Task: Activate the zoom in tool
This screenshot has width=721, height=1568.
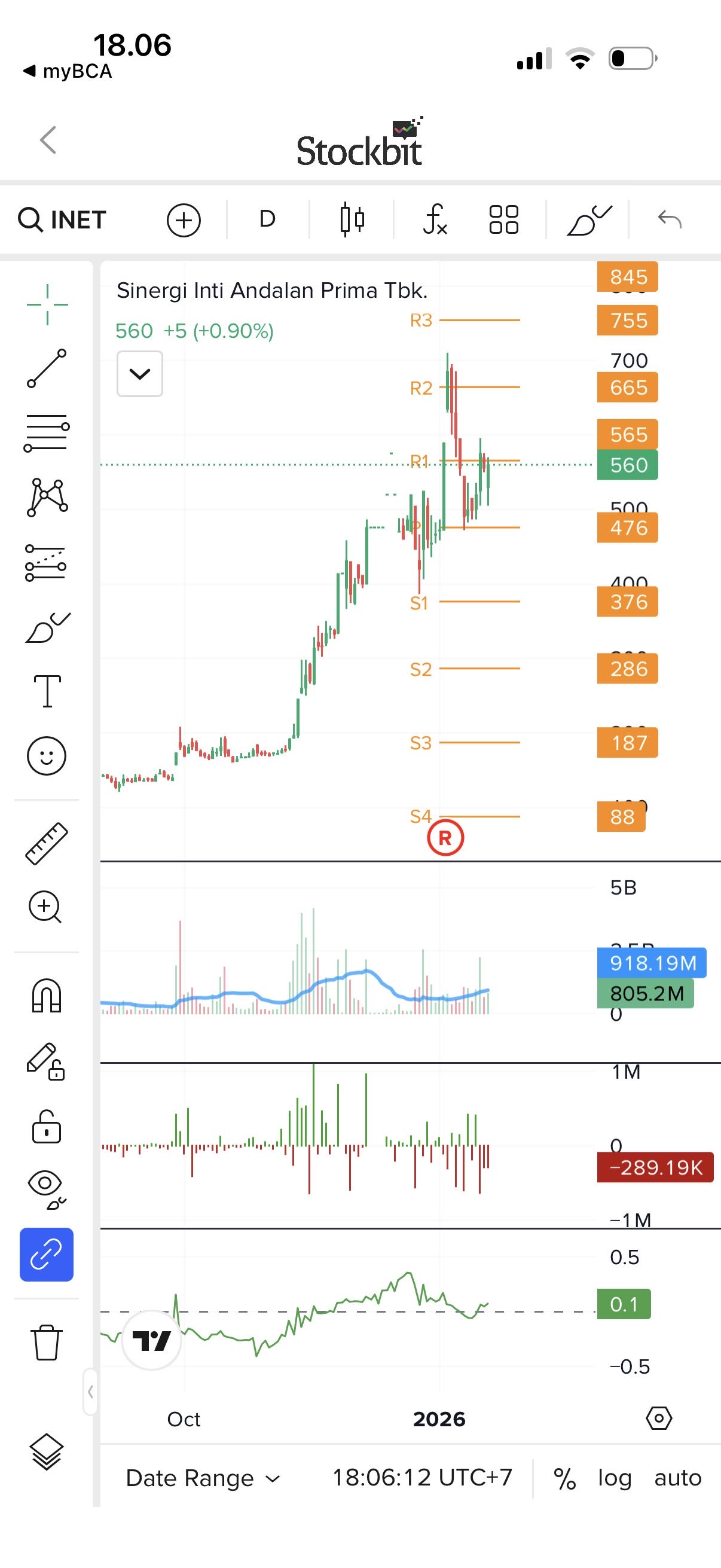Action: pos(45,907)
